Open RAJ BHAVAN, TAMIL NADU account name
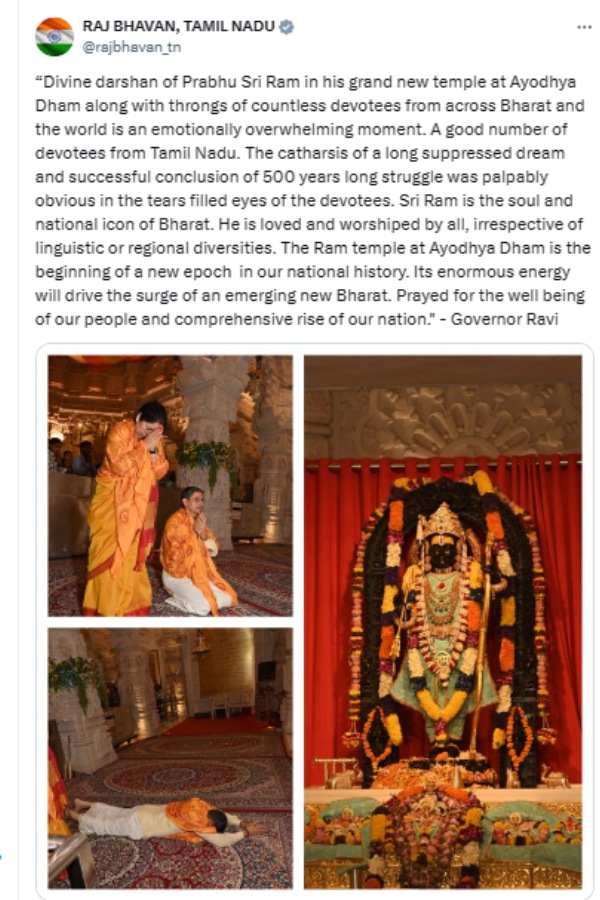The height and width of the screenshot is (900, 600). click(178, 27)
